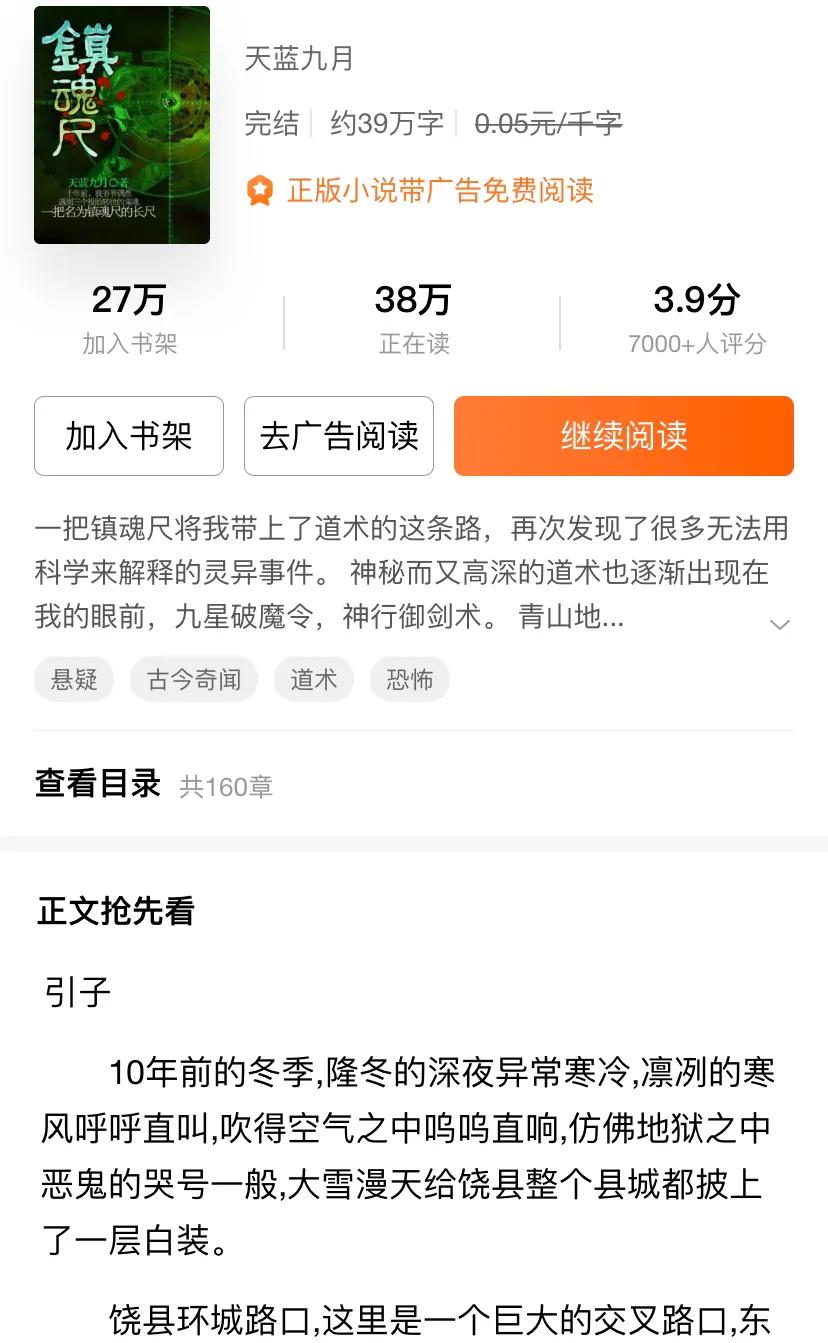Image resolution: width=828 pixels, height=1343 pixels.
Task: Tap the 加入书架 button
Action: pos(128,436)
